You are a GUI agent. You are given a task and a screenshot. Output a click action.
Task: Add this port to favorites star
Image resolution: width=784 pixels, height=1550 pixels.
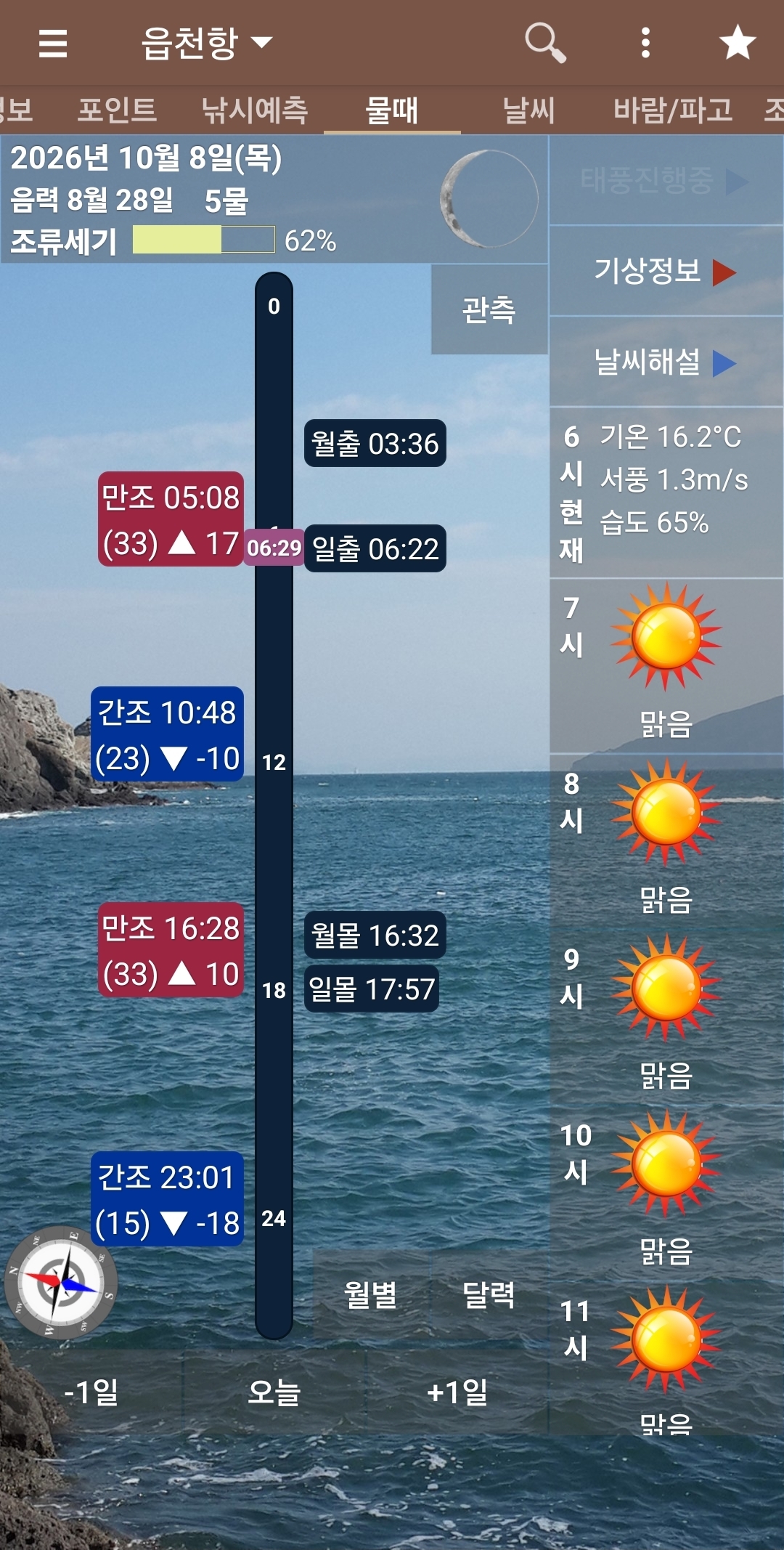pos(738,42)
